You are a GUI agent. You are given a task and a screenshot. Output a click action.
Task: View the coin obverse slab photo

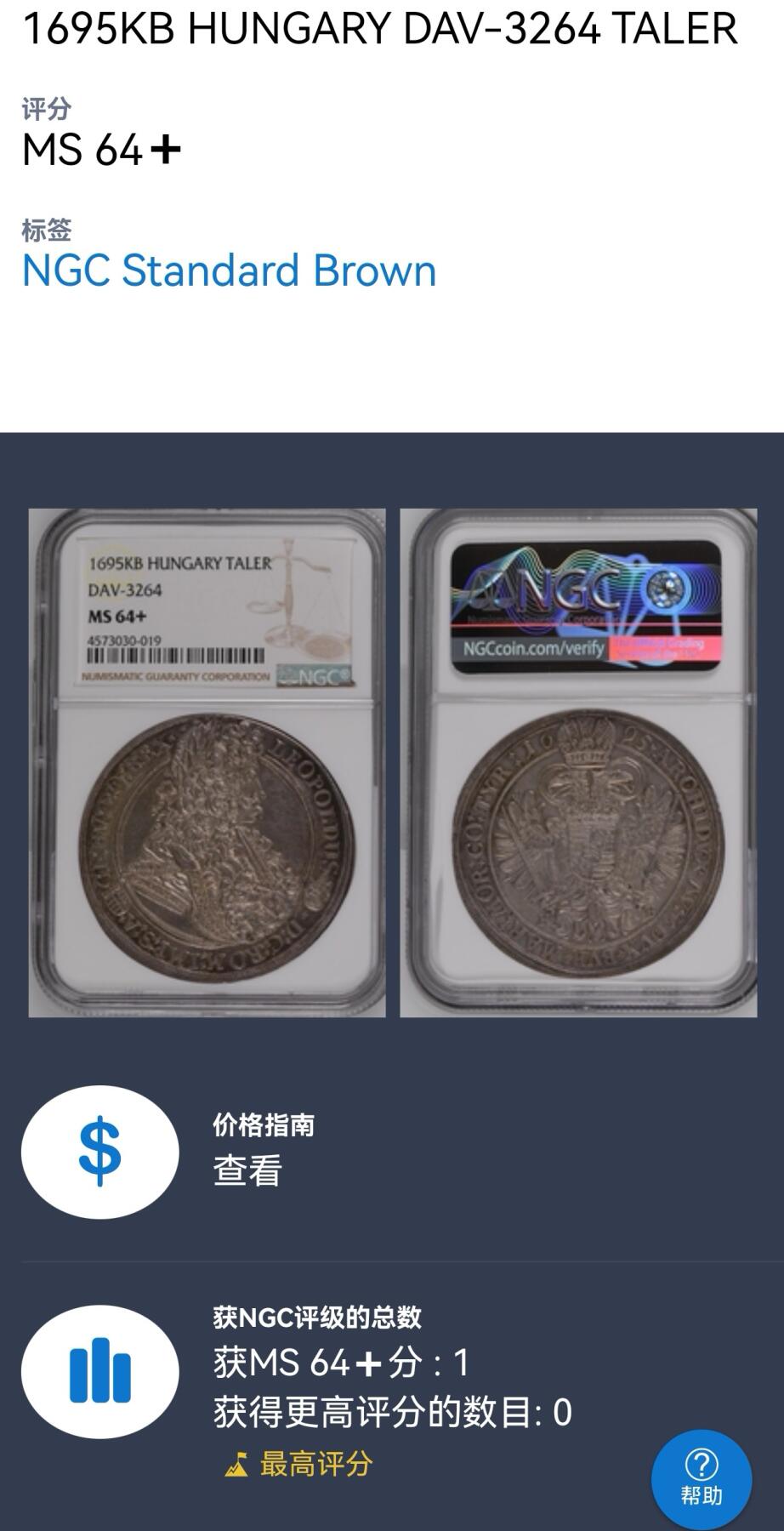pos(207,762)
